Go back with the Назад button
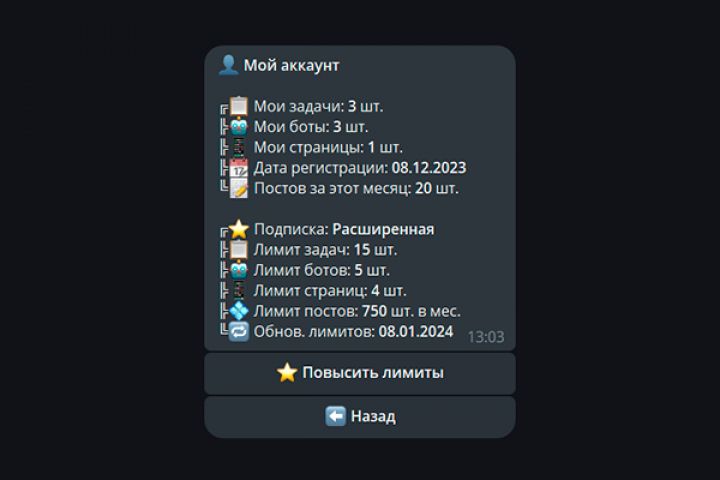This screenshot has width=720, height=480. 360,416
